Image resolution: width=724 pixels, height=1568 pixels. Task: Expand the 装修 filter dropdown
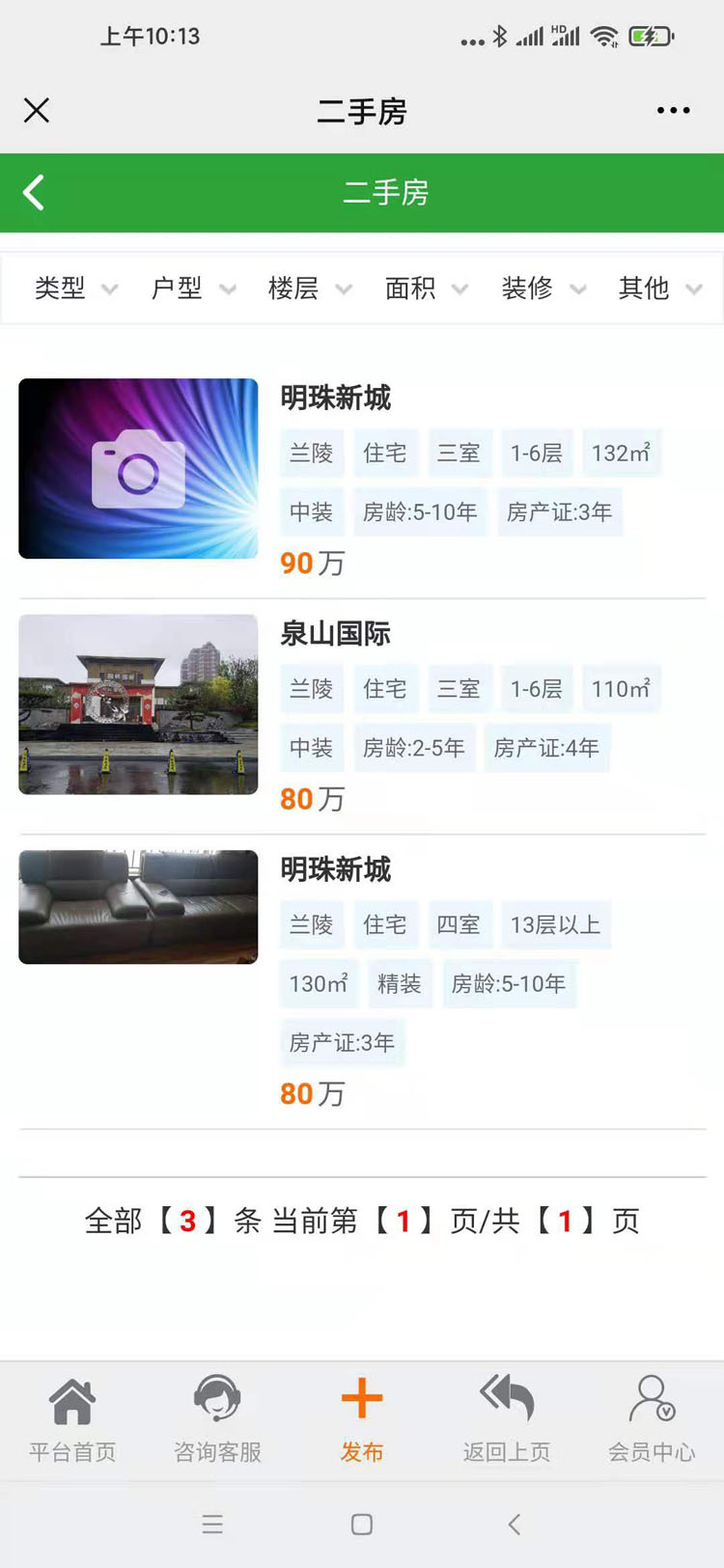coord(543,289)
